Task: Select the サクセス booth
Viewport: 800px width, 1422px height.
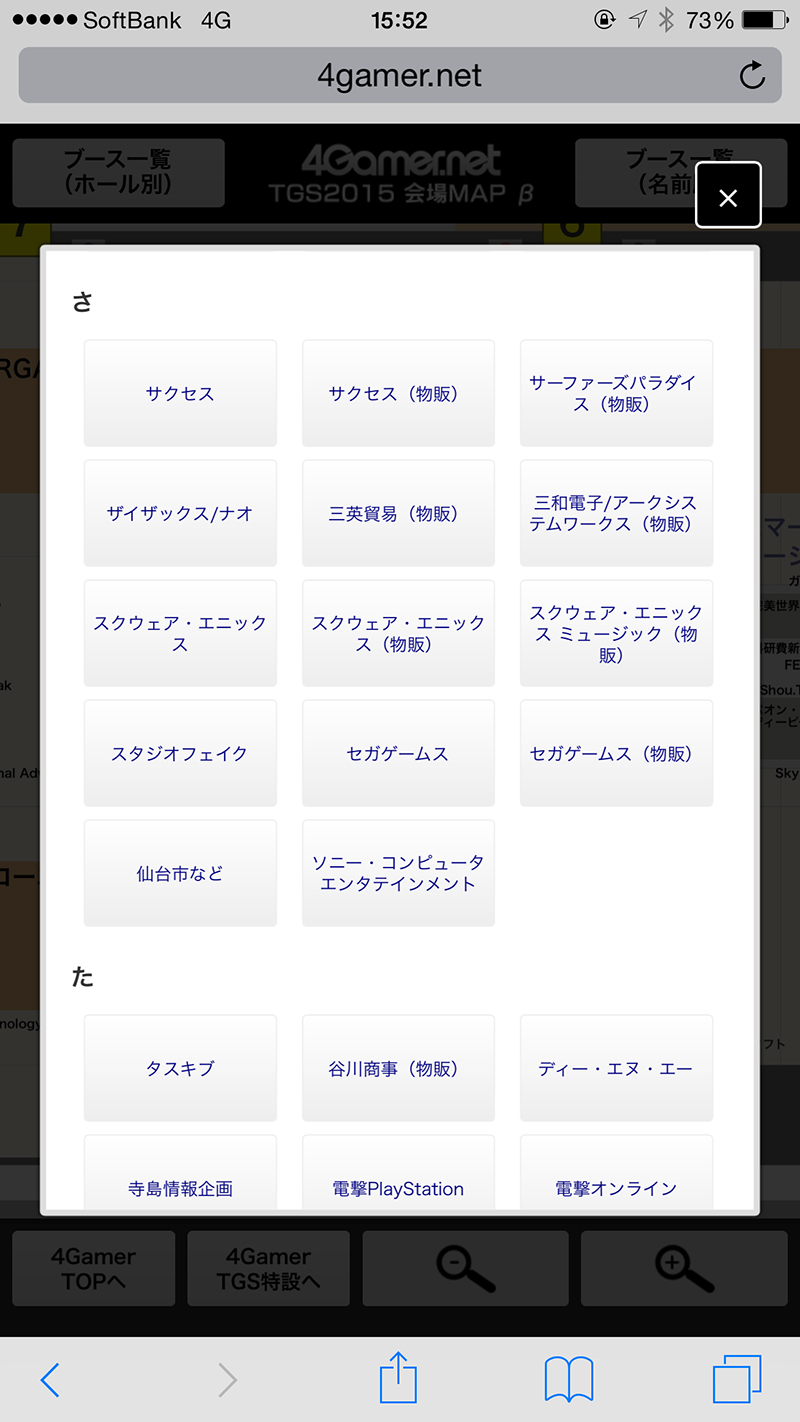Action: click(180, 393)
